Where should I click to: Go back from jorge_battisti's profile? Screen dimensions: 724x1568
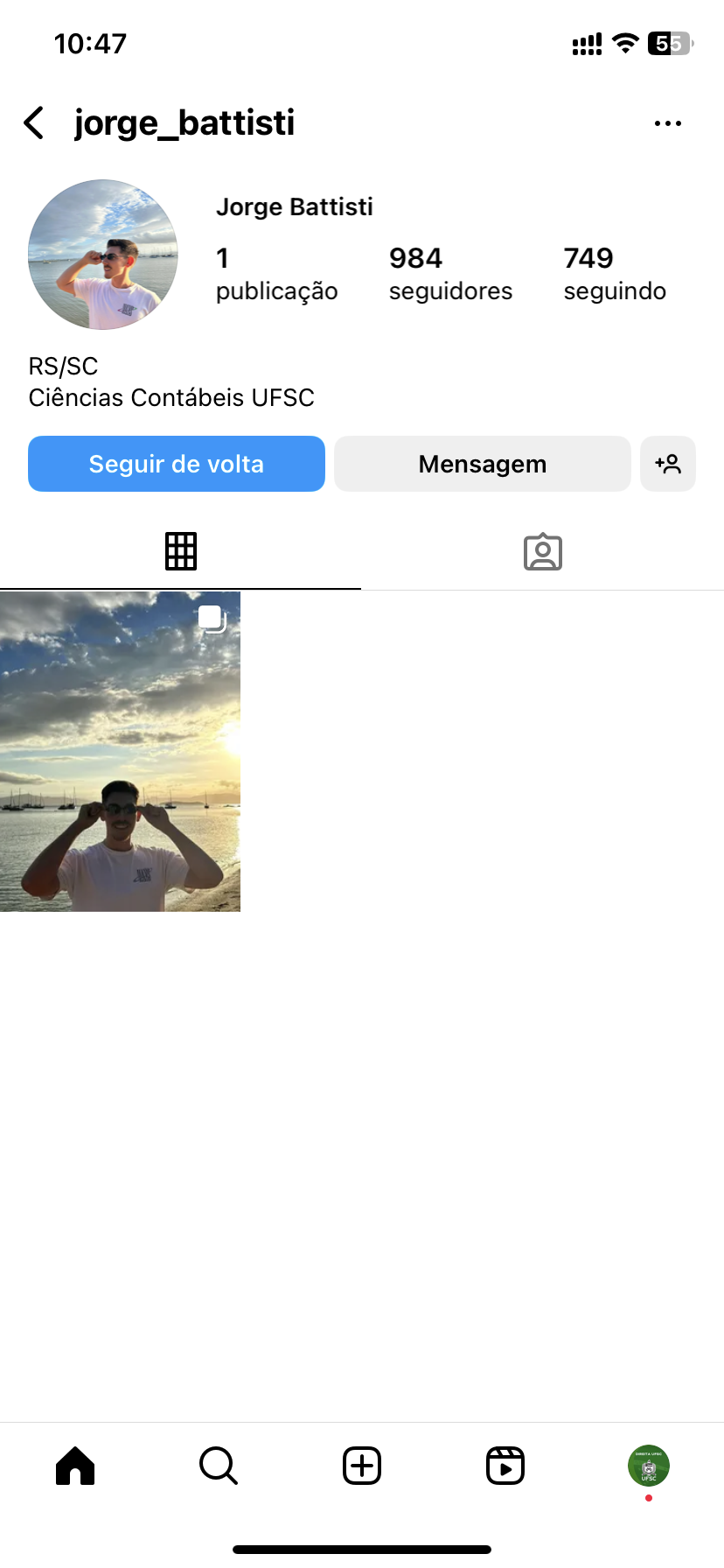34,123
